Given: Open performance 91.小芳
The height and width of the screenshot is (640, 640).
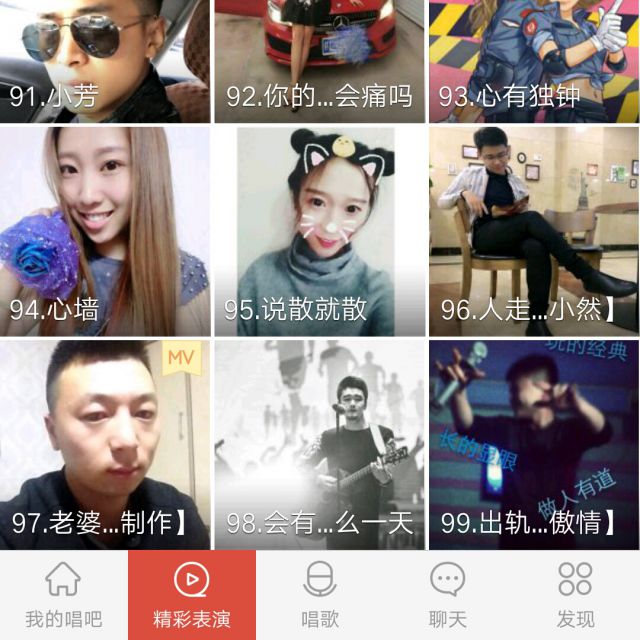Looking at the screenshot, I should (104, 60).
